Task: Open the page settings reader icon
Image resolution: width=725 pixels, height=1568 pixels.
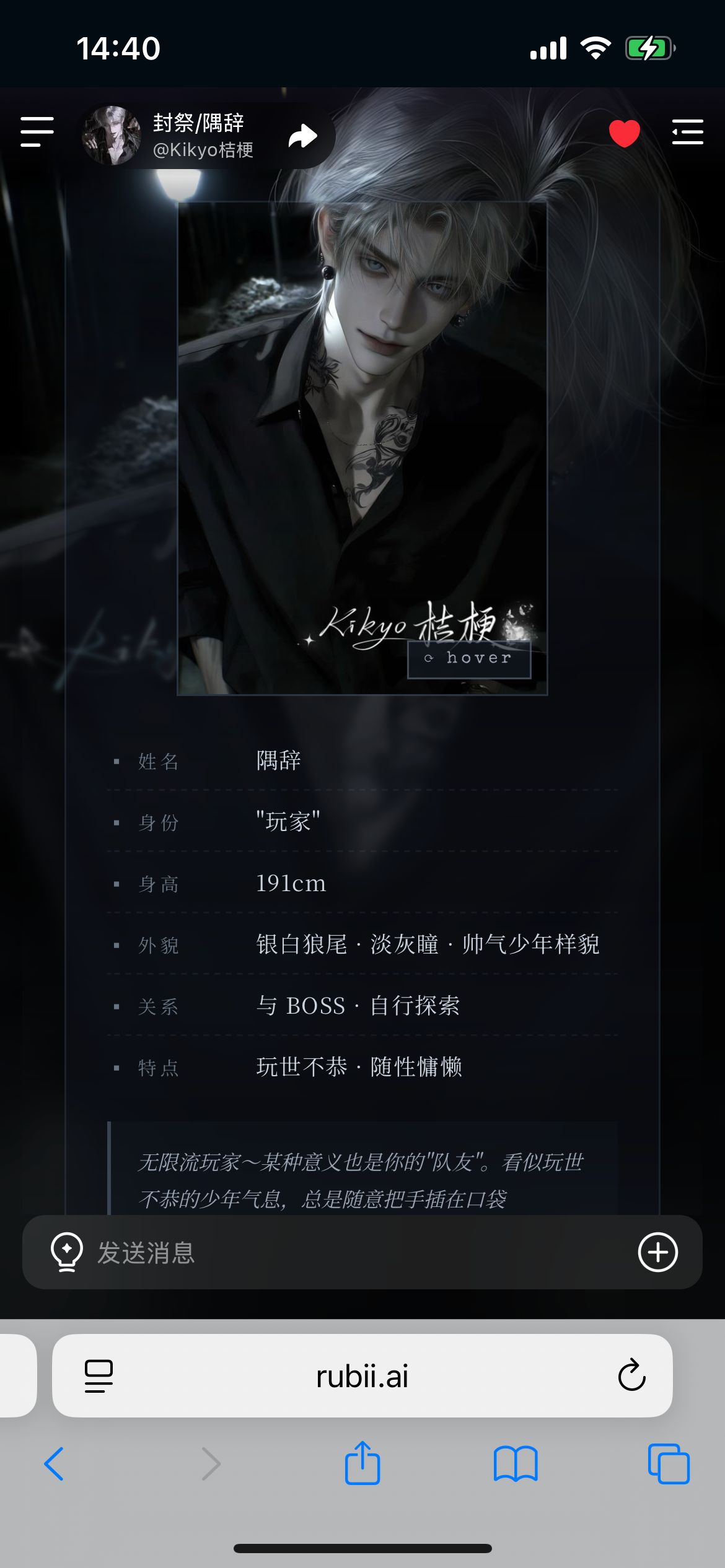Action: [99, 1376]
